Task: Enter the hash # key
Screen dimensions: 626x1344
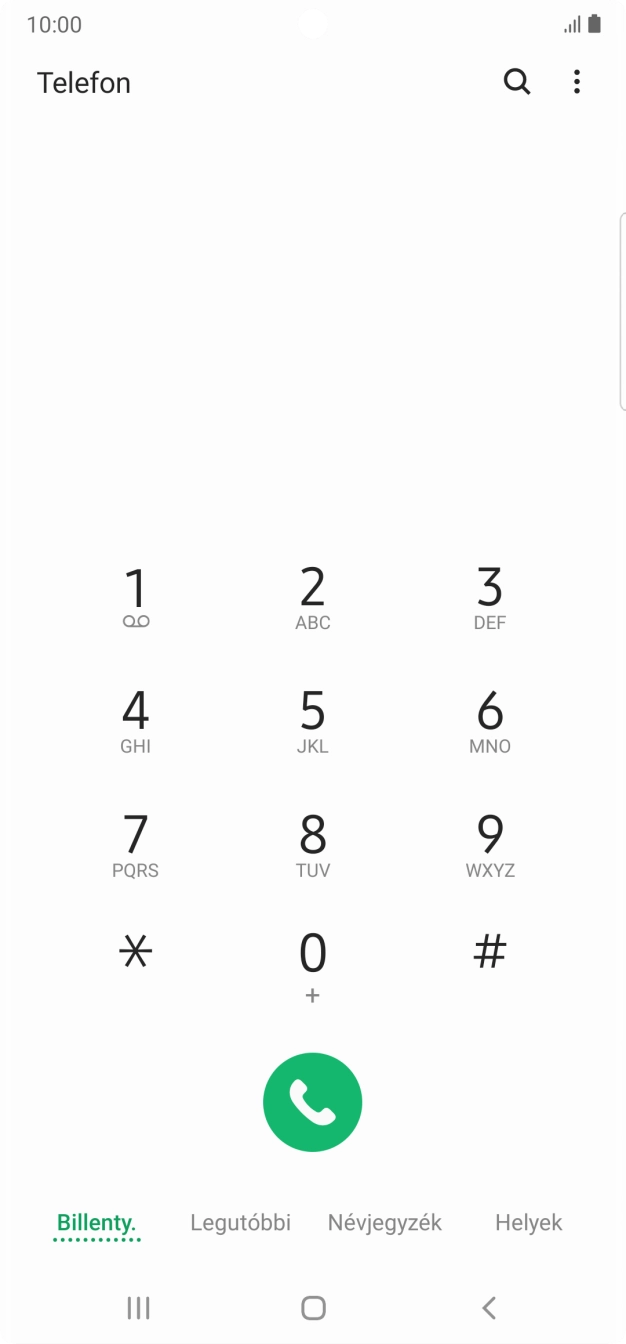Action: pos(489,953)
